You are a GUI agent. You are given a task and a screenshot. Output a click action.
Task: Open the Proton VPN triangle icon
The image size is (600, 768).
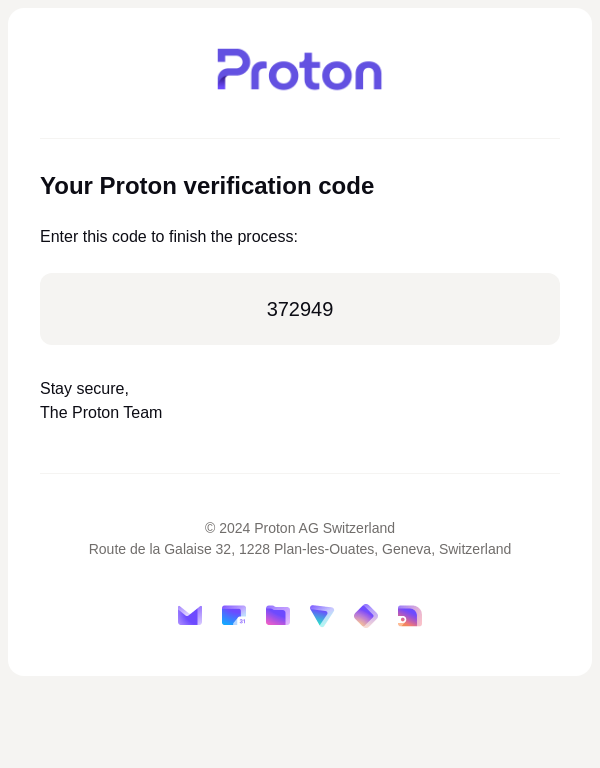tap(322, 615)
